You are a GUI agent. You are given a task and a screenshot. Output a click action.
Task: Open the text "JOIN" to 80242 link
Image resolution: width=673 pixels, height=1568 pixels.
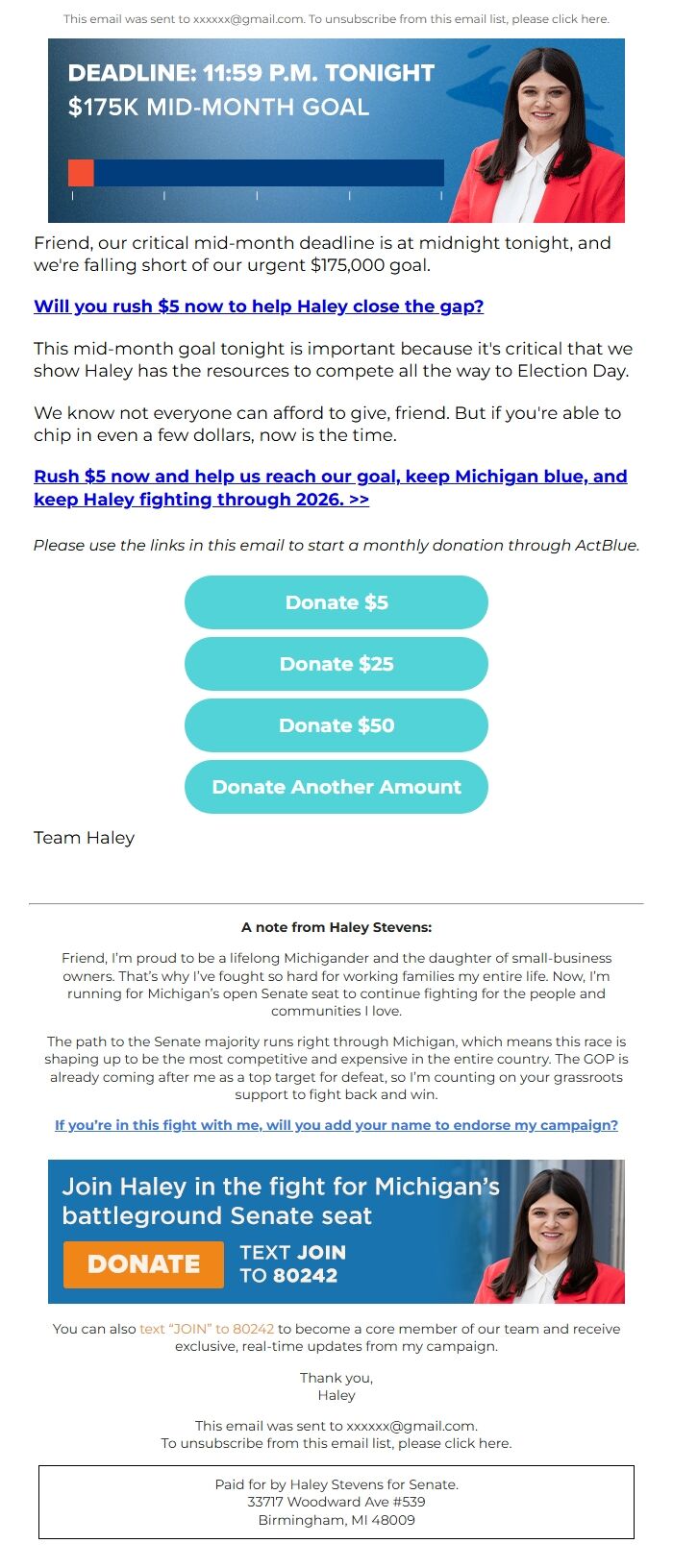[x=207, y=1329]
